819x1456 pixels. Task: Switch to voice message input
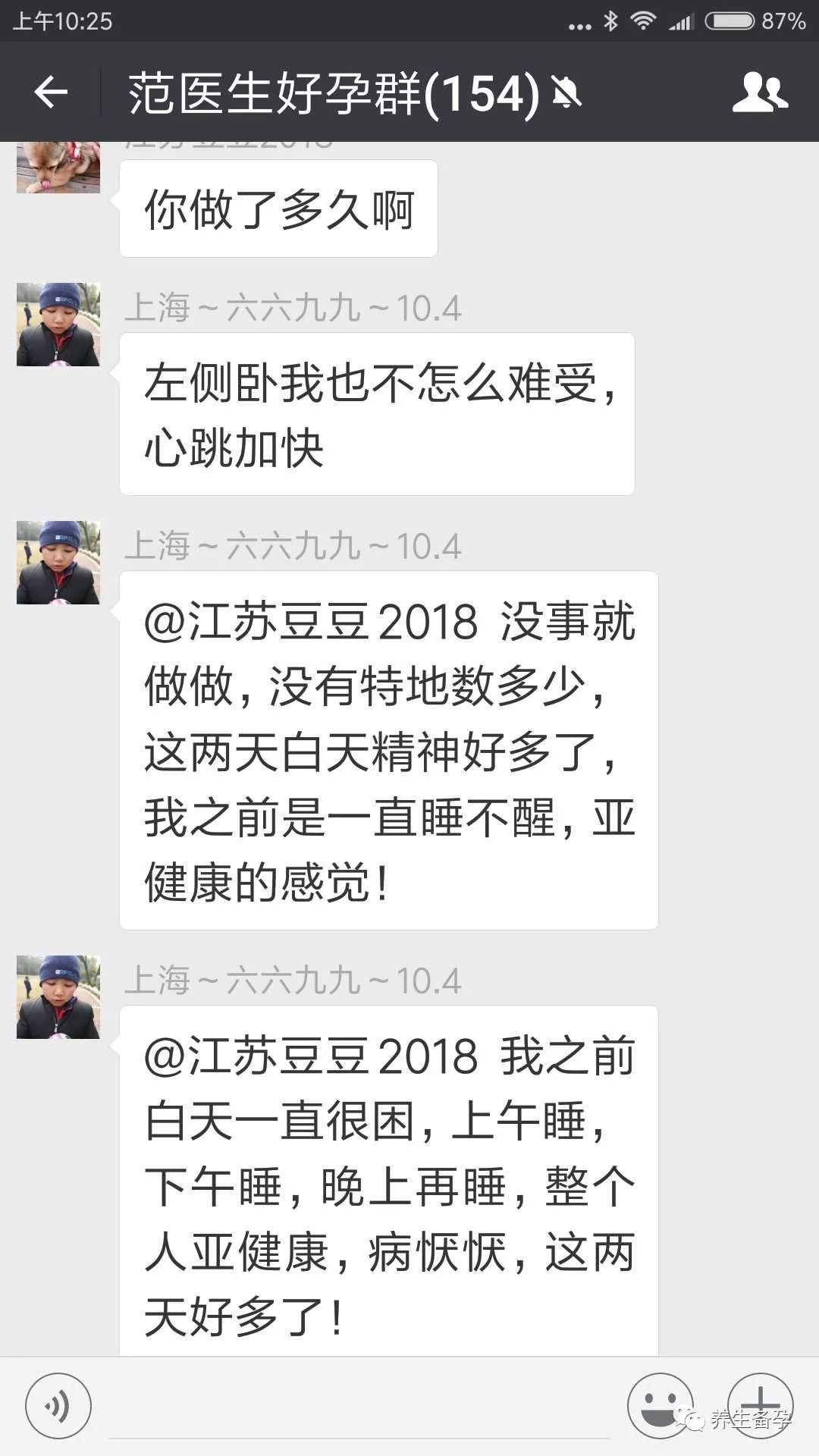point(58,1406)
